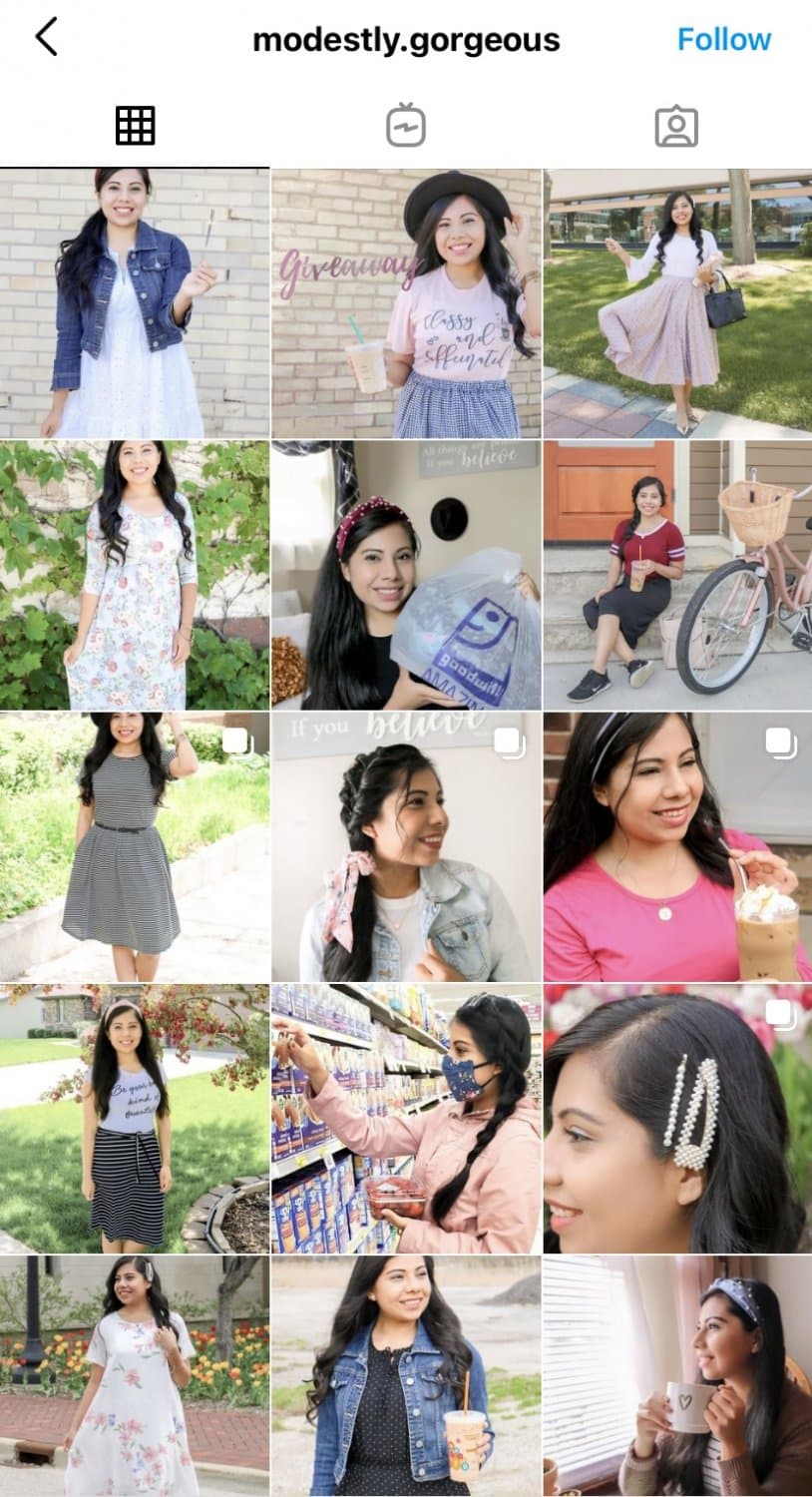Open the heart mug by window post
This screenshot has width=812, height=1497.
677,1377
